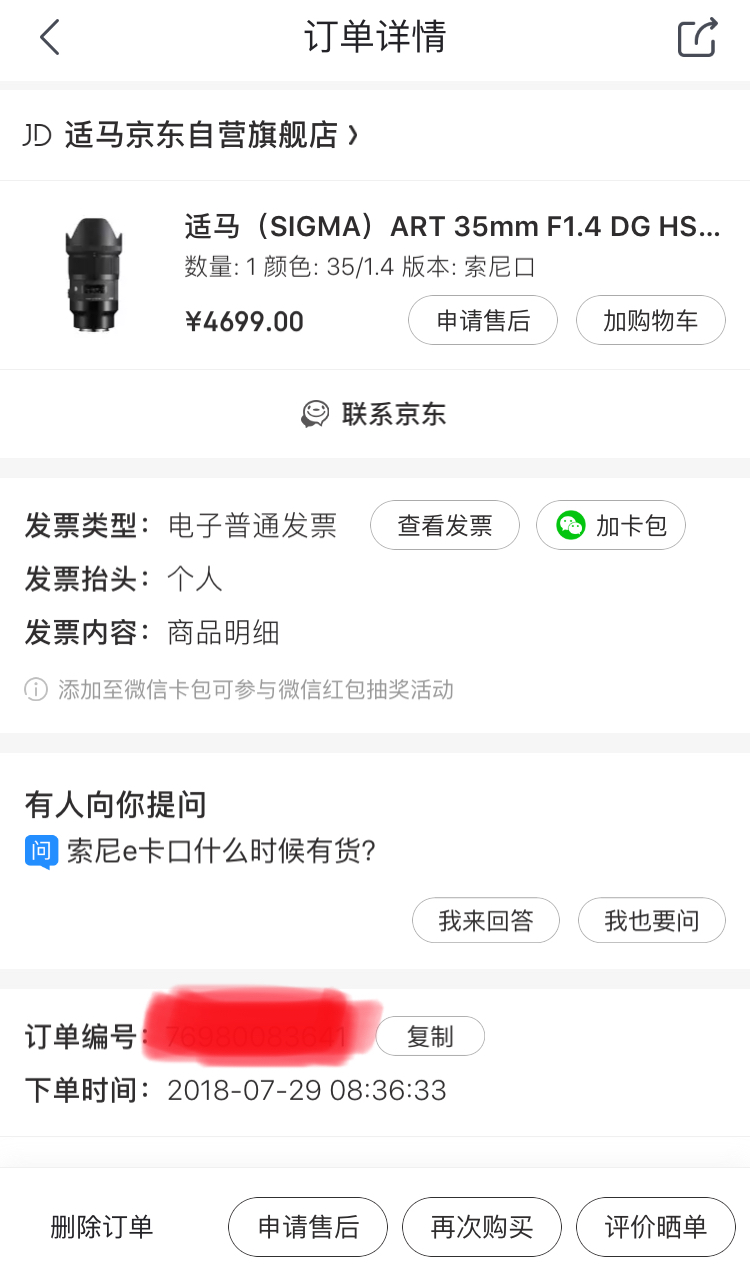Image resolution: width=750 pixels, height=1287 pixels.
Task: Add invoice to WeChat via 加卡包
Action: tap(610, 526)
